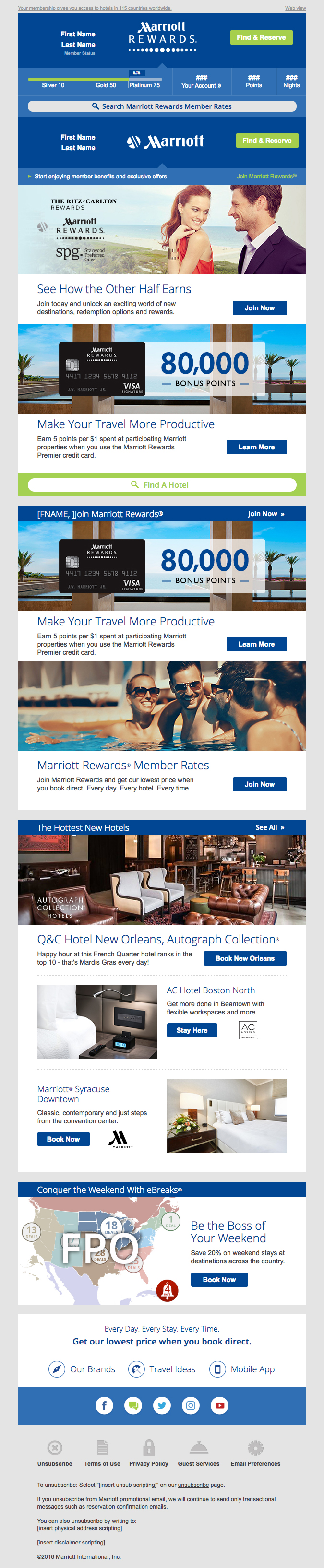Open the Find A Hotel search bar
The height and width of the screenshot is (1568, 324).
(x=162, y=484)
